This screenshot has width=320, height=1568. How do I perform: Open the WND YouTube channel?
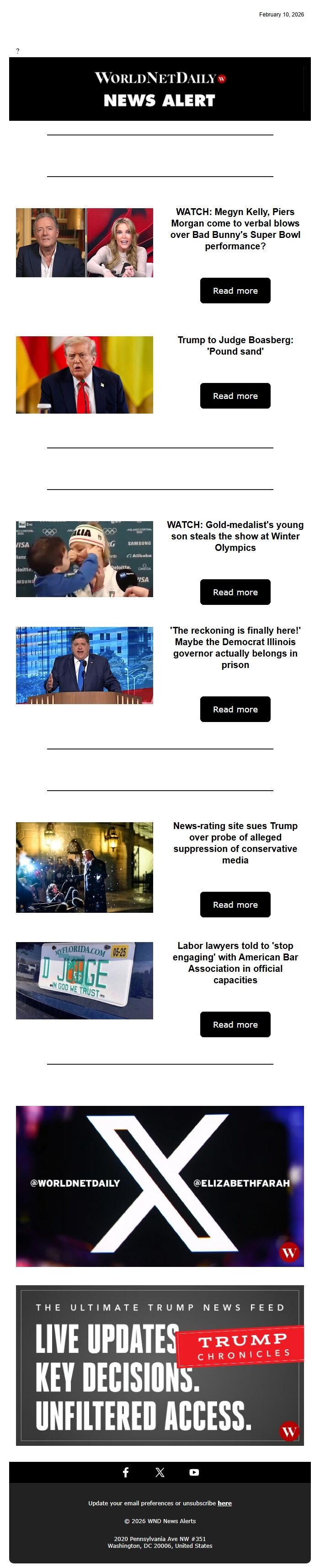pyautogui.click(x=194, y=1472)
